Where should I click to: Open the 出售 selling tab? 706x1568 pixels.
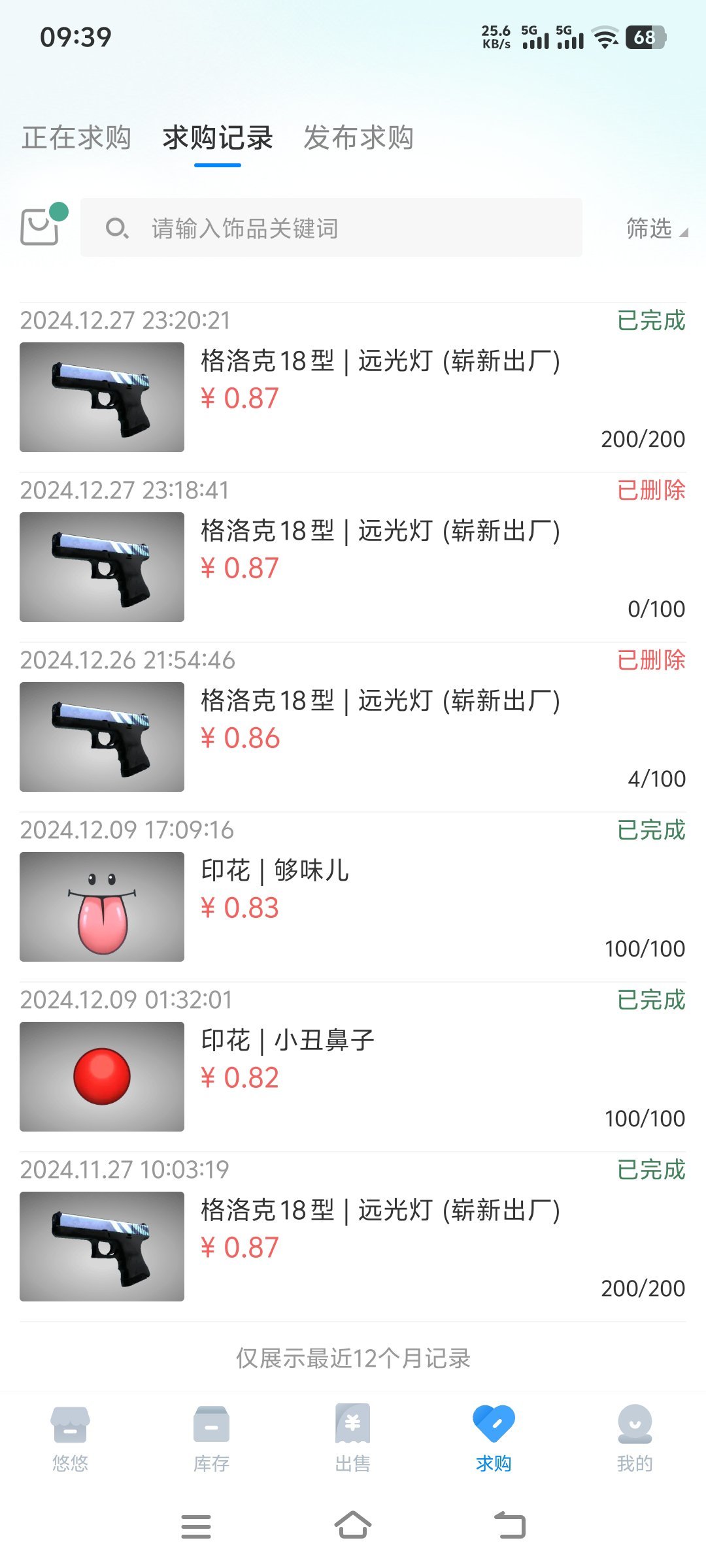tap(352, 1437)
